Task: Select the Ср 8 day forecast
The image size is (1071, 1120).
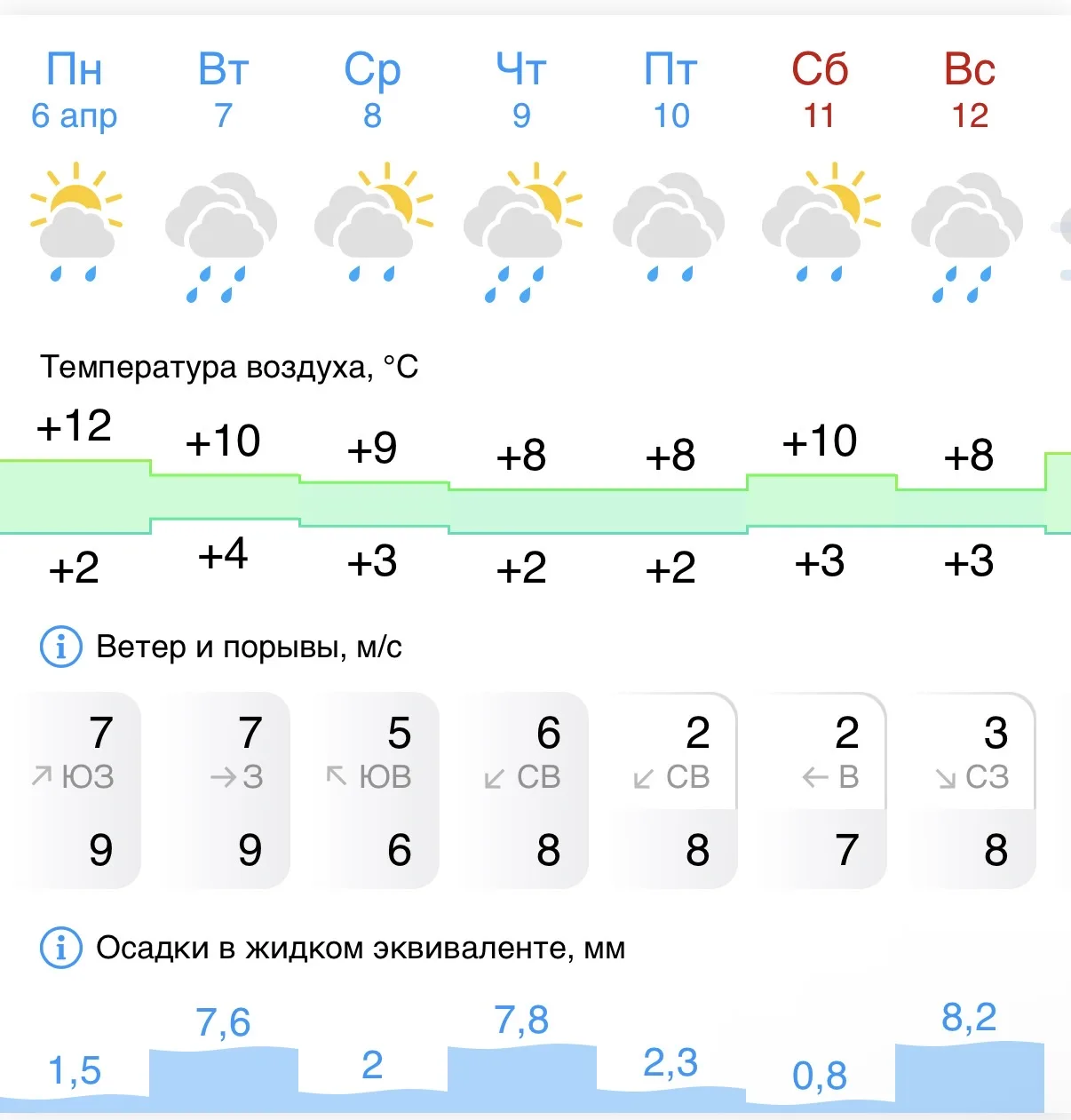Action: (x=372, y=92)
